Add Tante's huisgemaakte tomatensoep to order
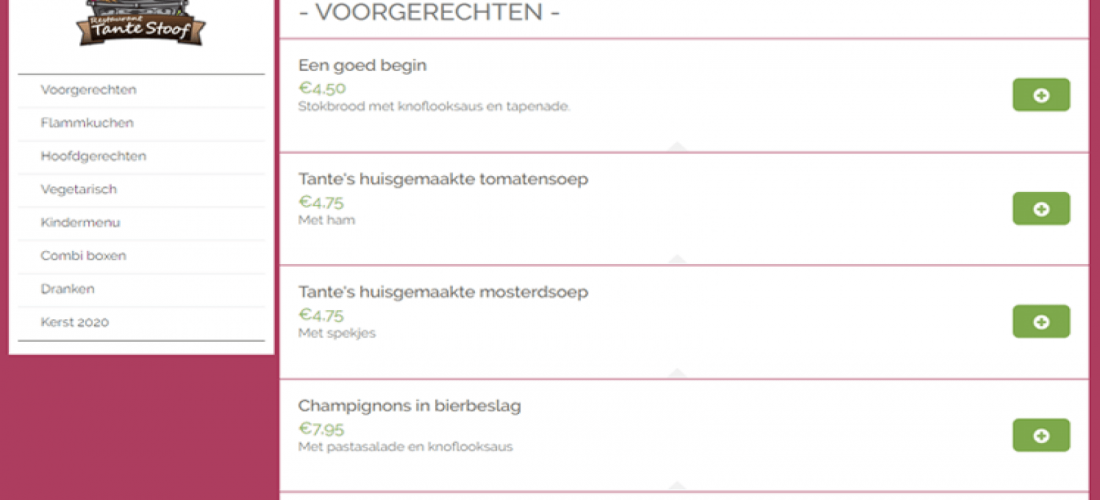The width and height of the screenshot is (1100, 500). click(1041, 209)
